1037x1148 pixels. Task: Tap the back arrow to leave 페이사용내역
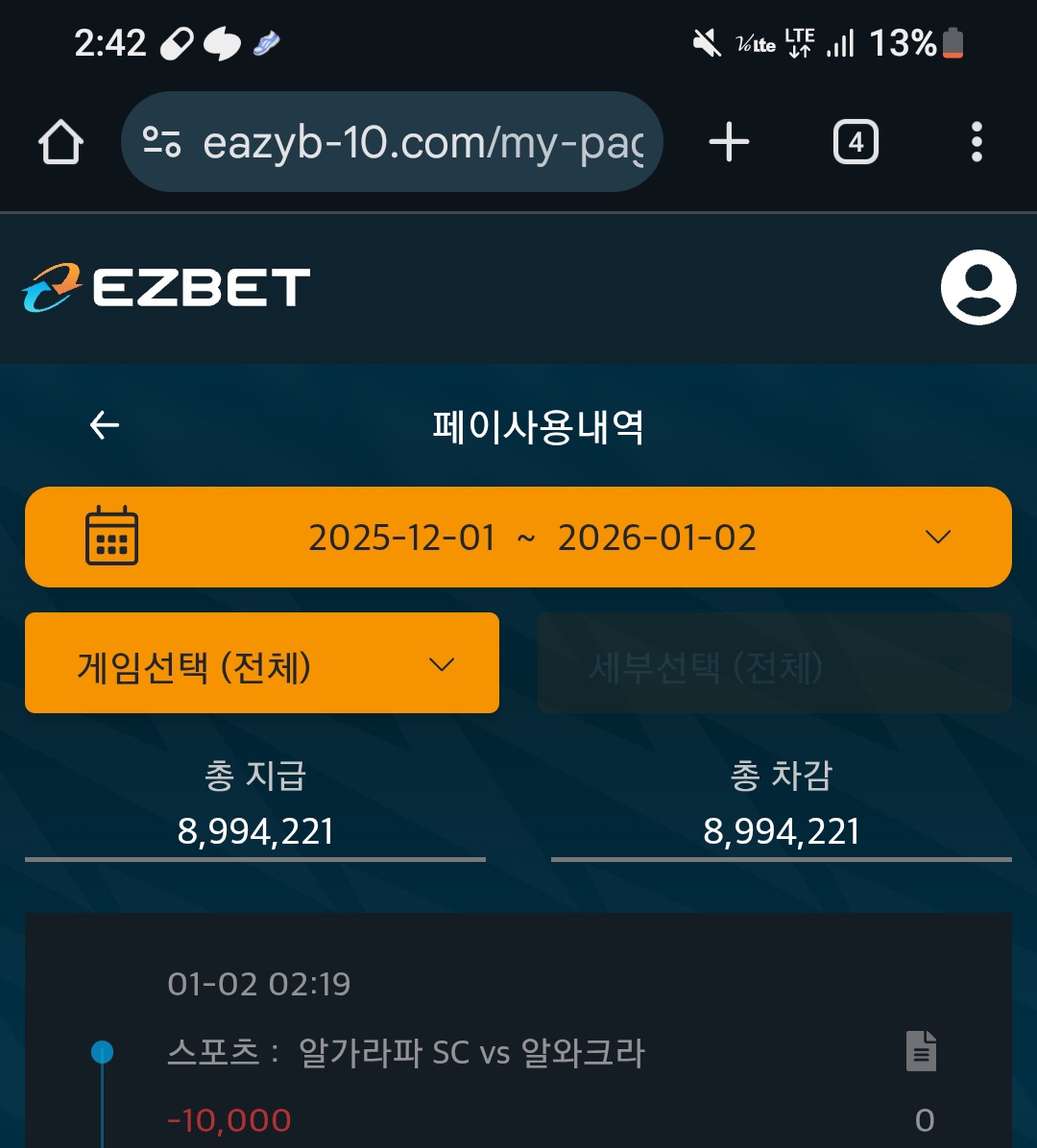coord(103,424)
